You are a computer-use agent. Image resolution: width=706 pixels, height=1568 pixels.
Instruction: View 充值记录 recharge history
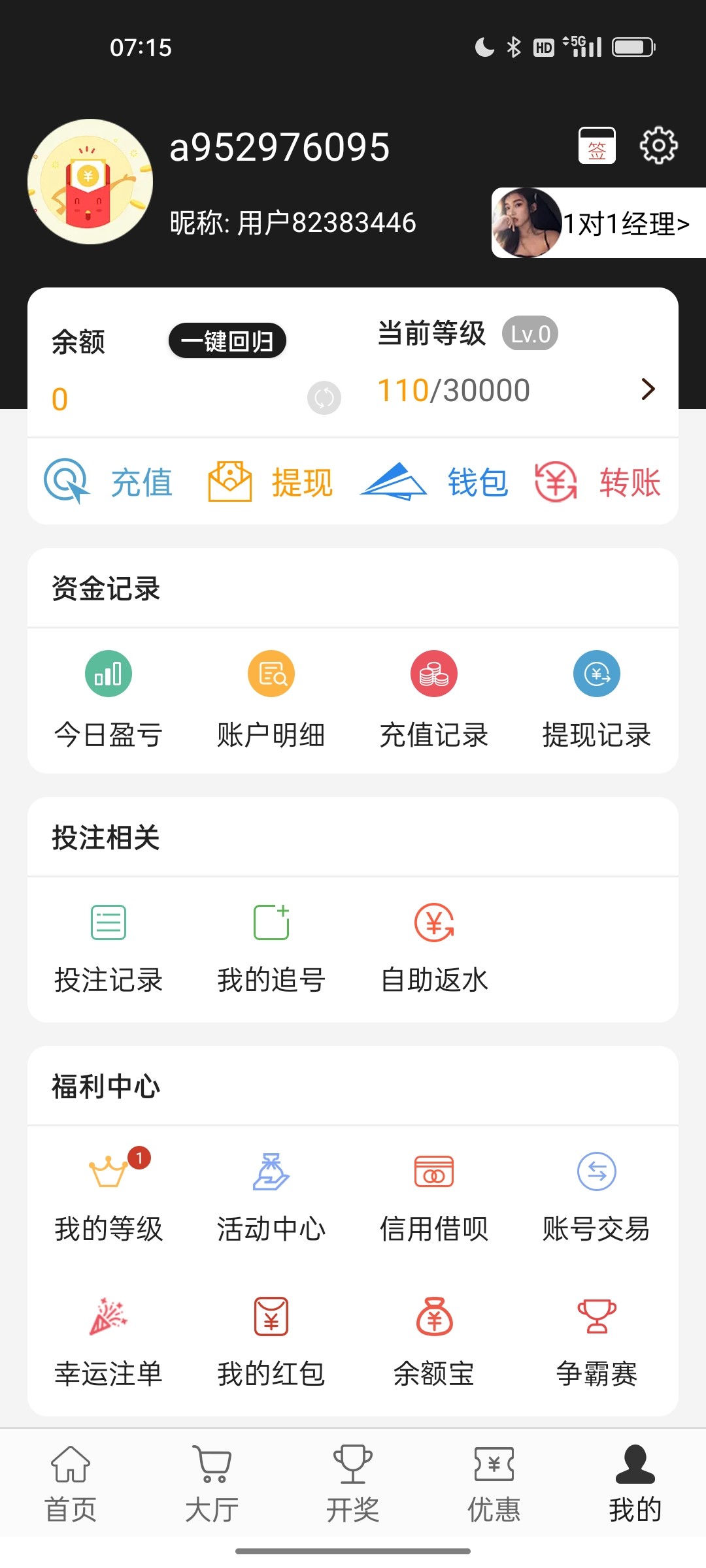434,698
